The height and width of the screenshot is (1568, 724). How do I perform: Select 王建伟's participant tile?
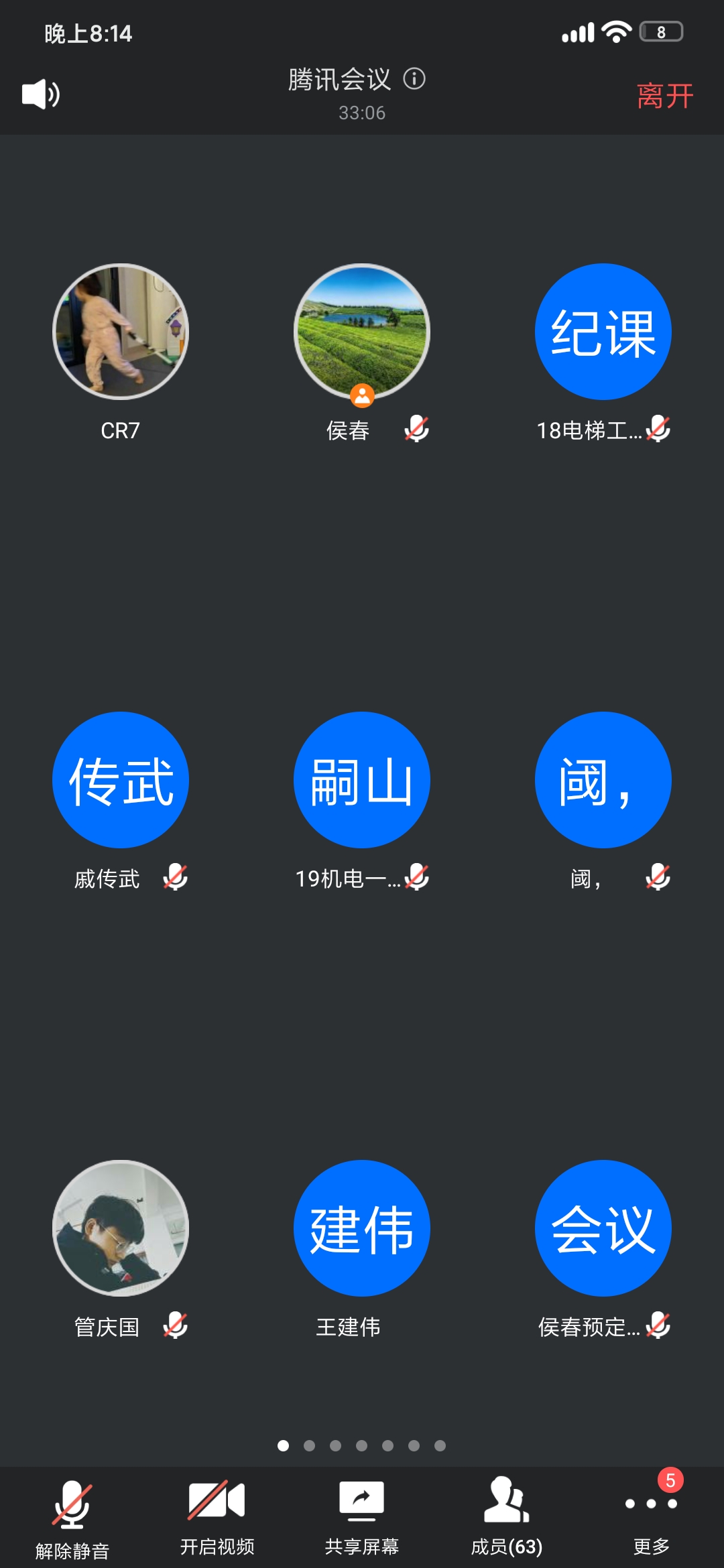click(x=362, y=1228)
